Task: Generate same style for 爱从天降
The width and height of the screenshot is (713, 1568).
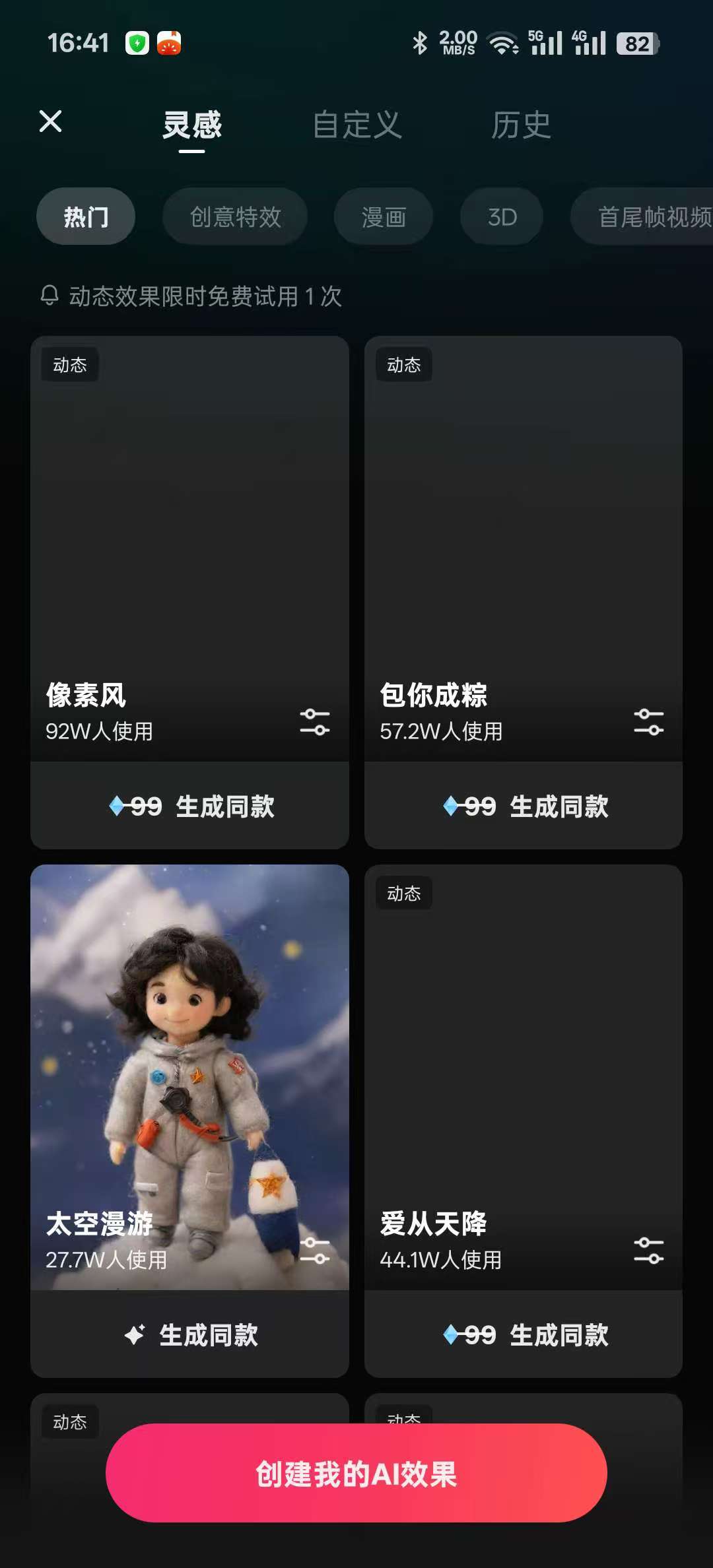Action: (x=524, y=1334)
